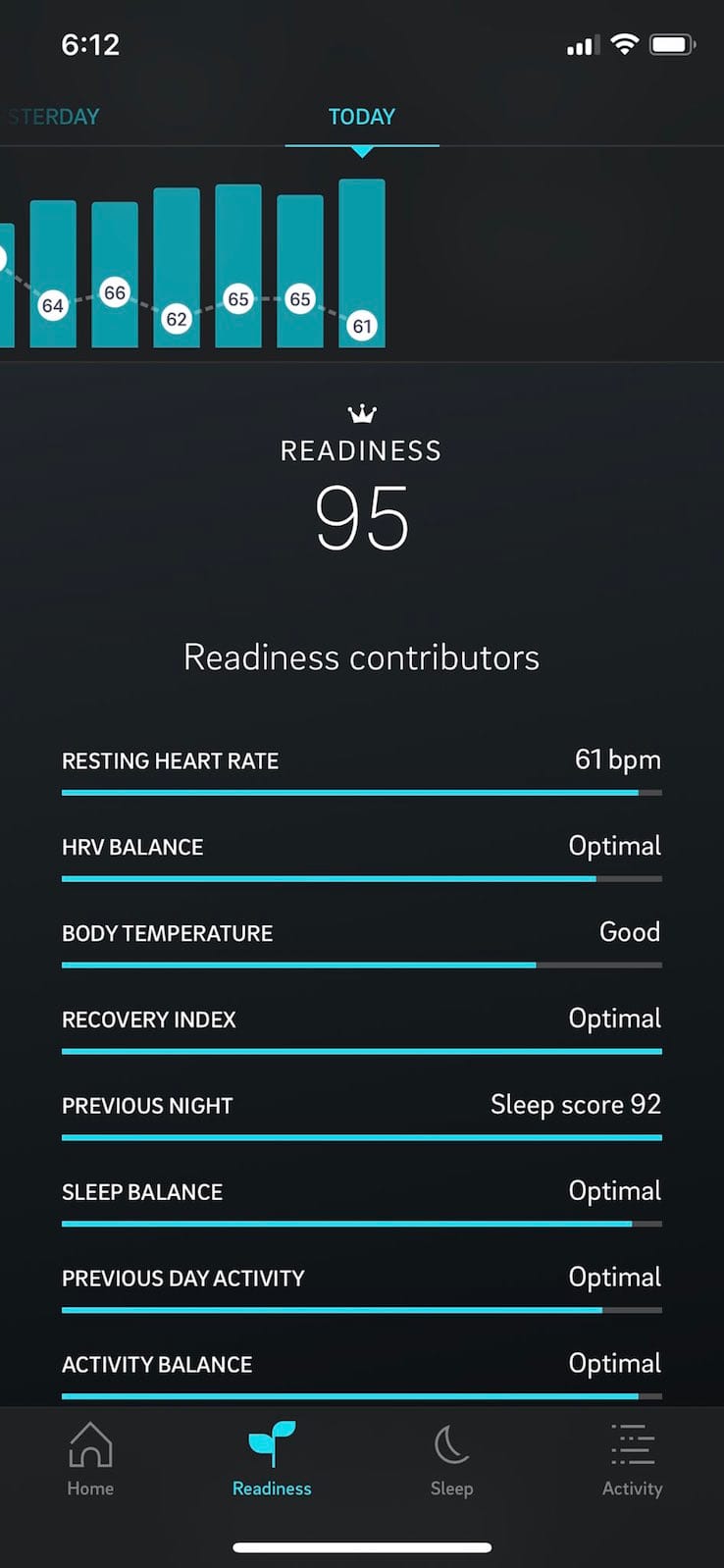View HRV Balance contributor
Image resolution: width=724 pixels, height=1568 pixels.
click(361, 849)
